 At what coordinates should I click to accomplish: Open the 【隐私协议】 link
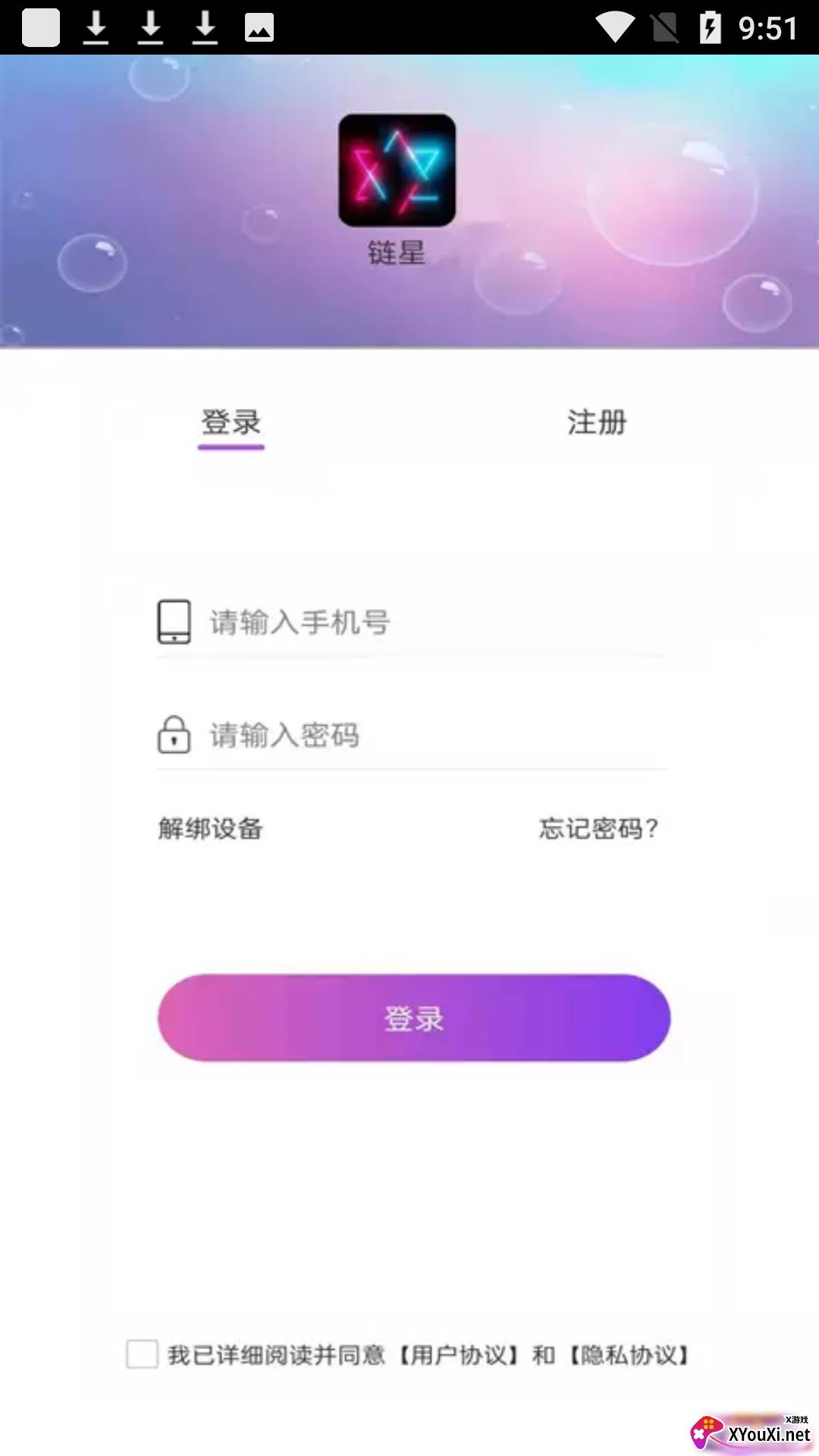tap(629, 1355)
